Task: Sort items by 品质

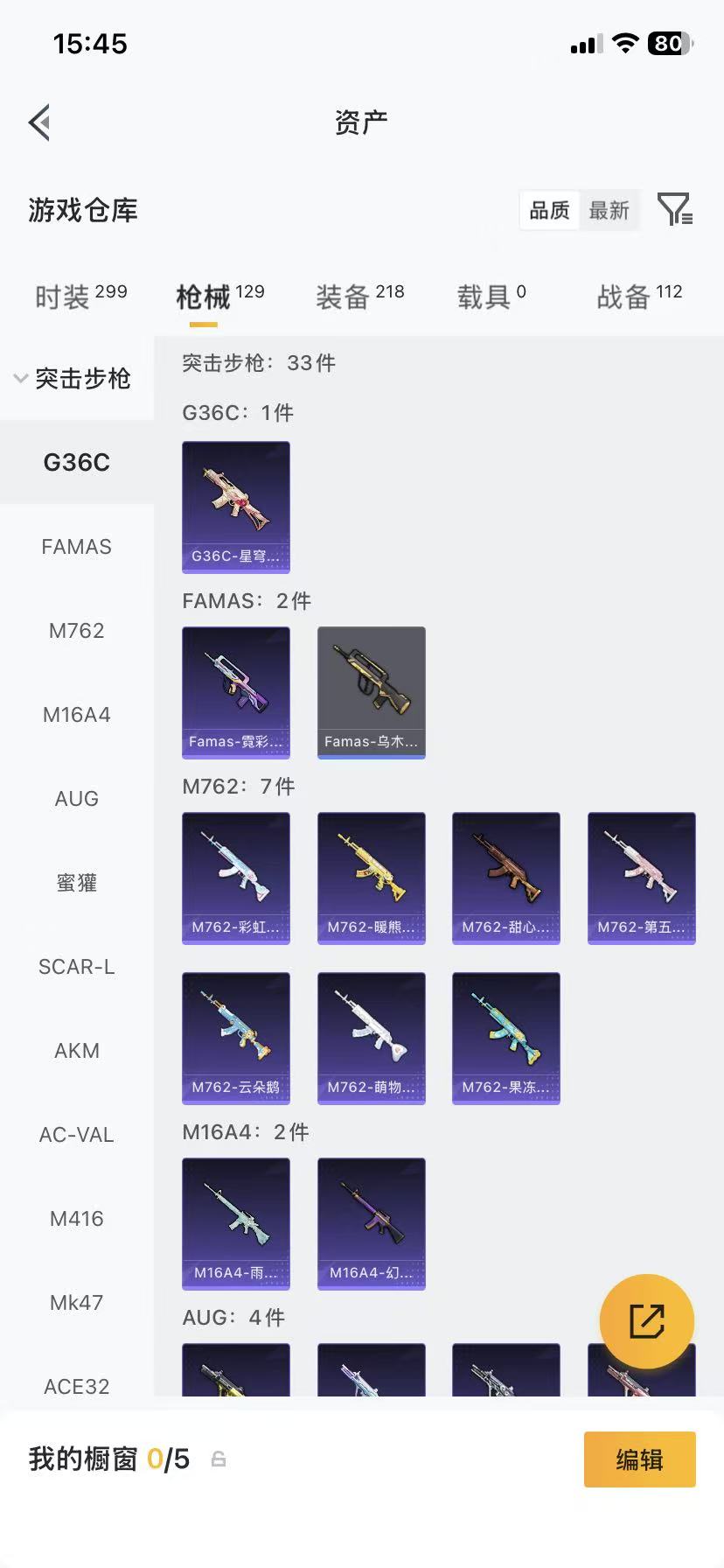Action: click(549, 210)
